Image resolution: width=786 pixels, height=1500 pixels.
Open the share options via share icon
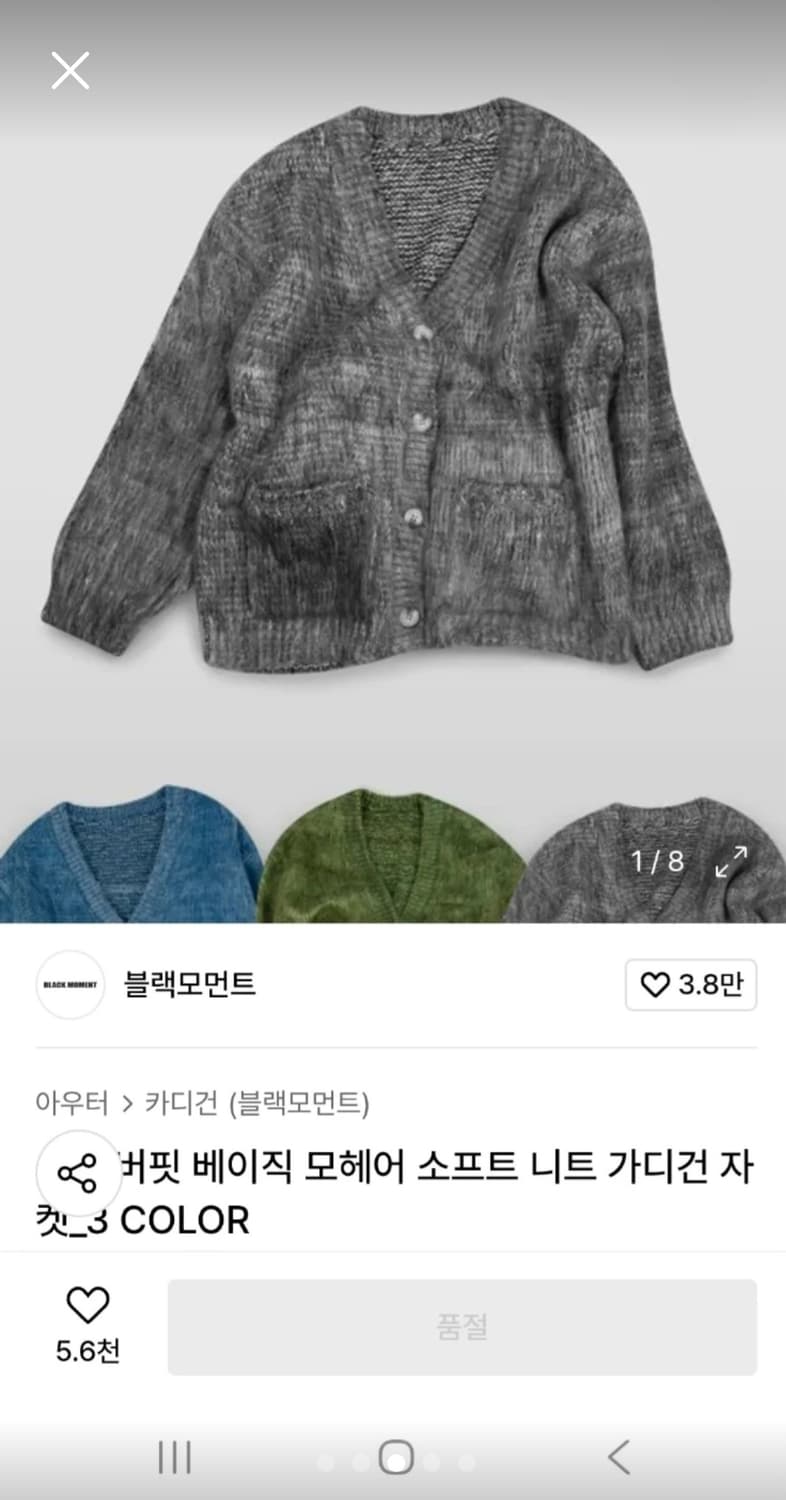coord(78,1172)
